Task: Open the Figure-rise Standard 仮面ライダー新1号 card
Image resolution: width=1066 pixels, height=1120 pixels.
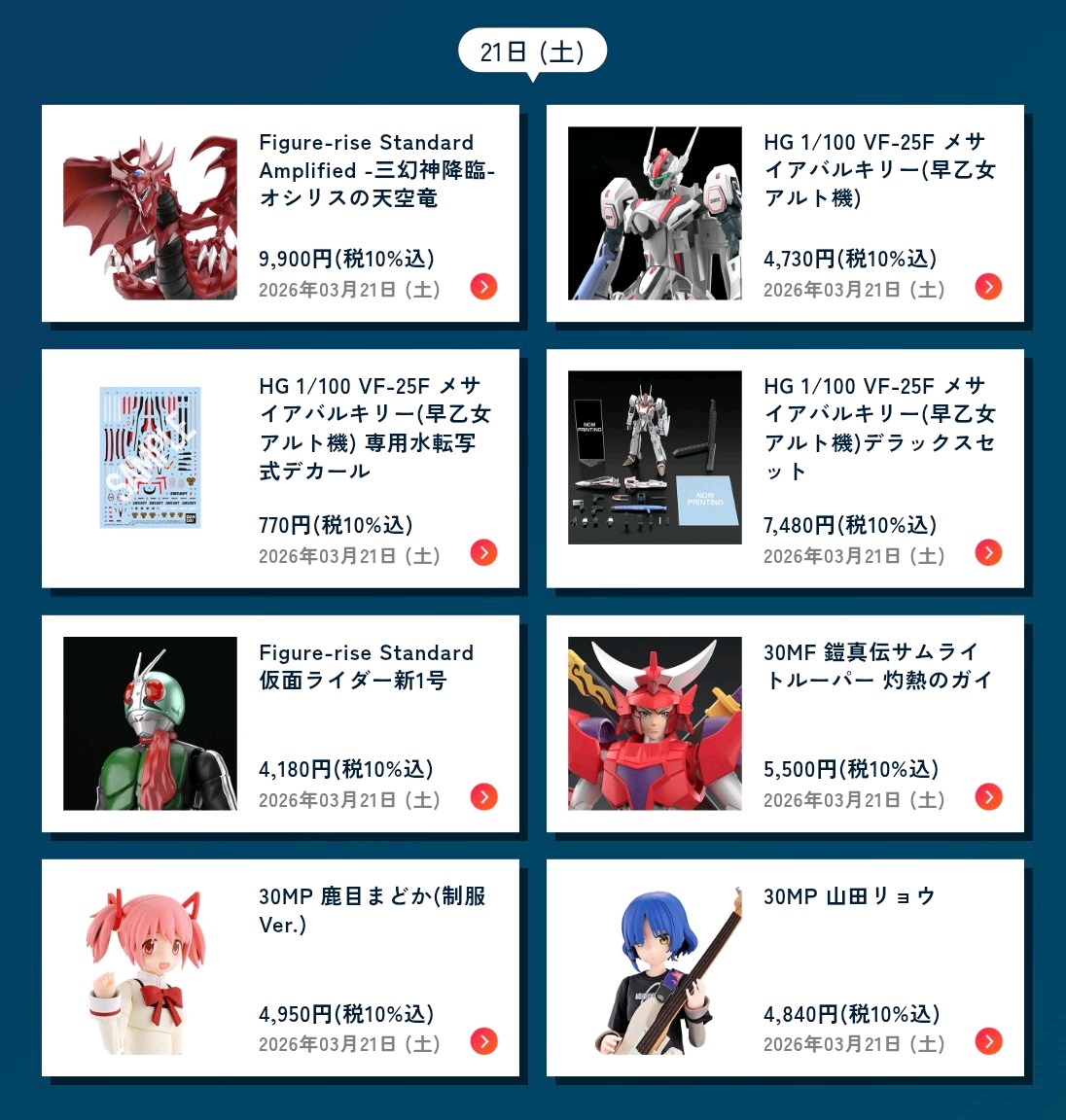Action: point(280,723)
